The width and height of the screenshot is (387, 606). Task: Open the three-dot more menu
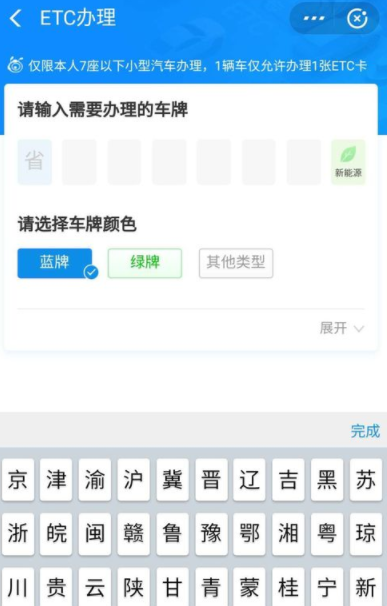(314, 18)
